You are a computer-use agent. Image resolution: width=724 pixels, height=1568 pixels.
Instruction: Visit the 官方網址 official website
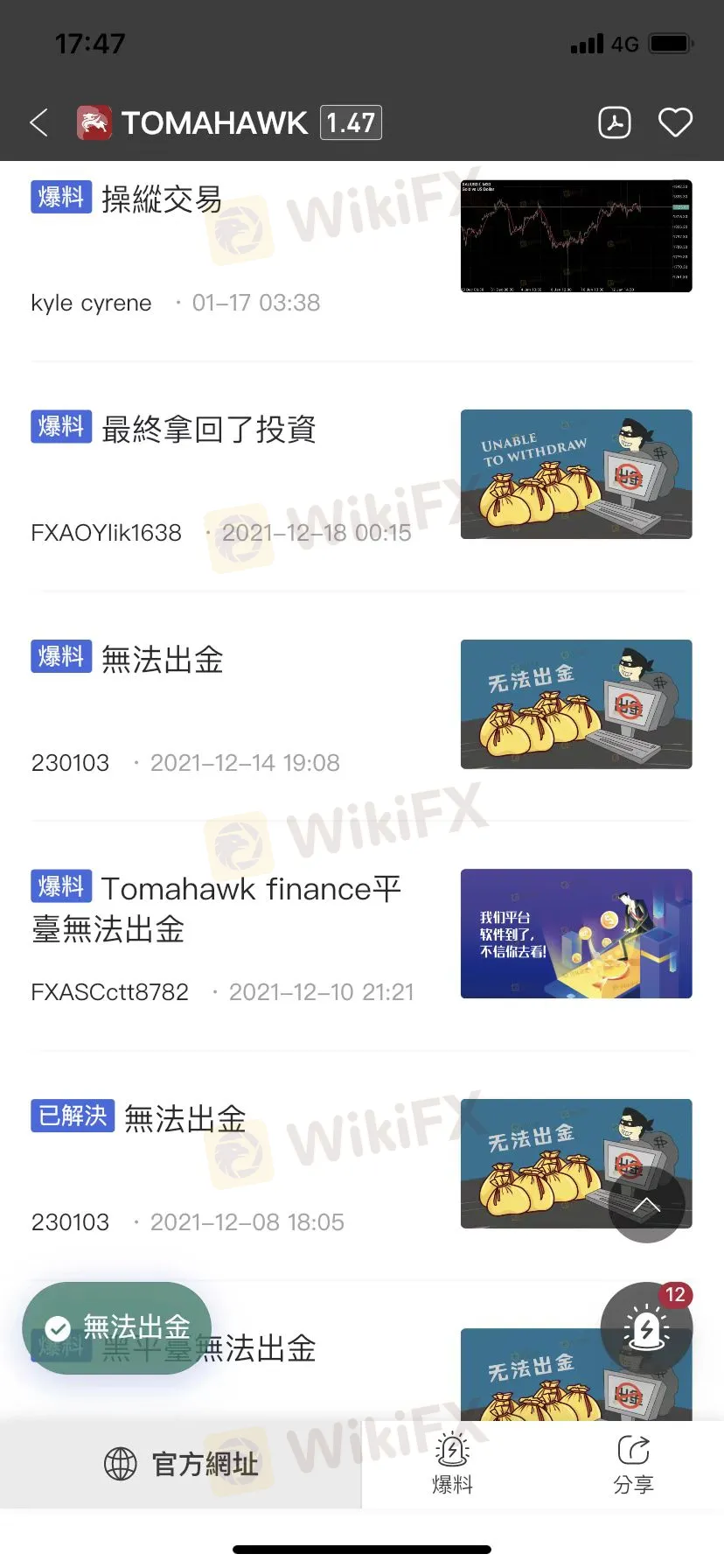click(181, 1463)
